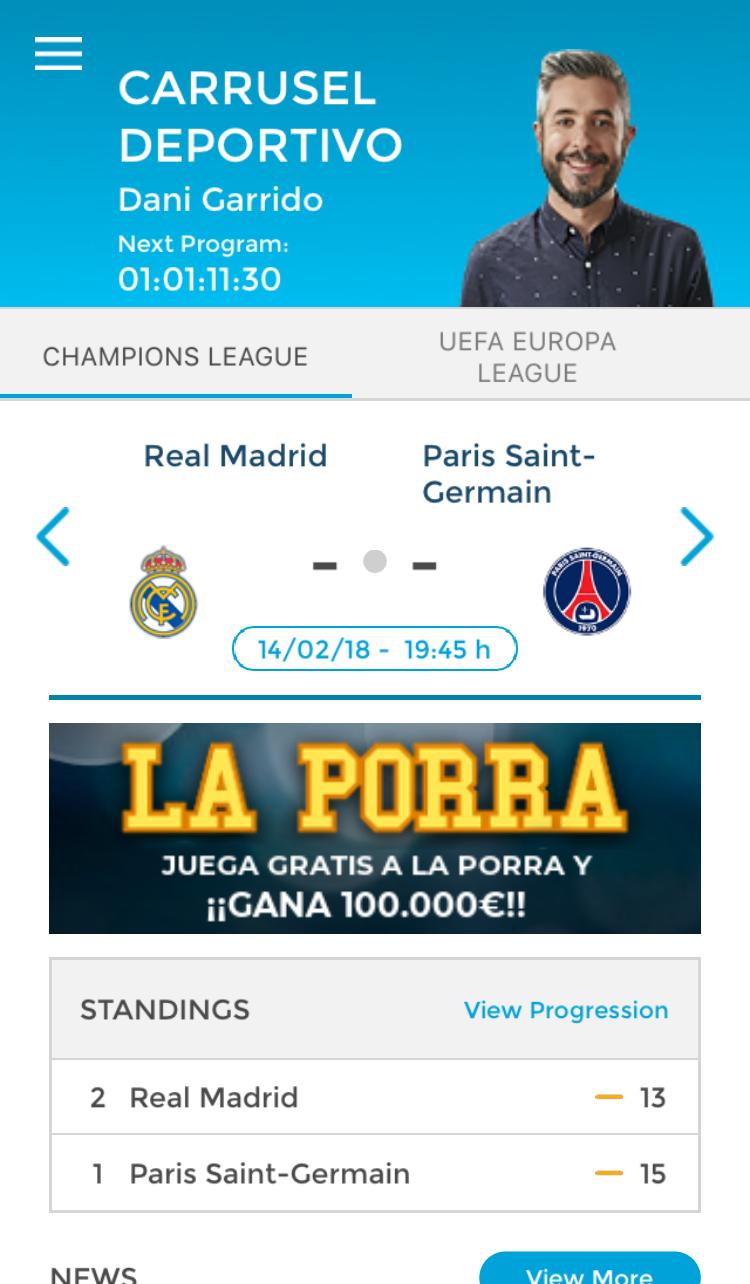Screen dimensions: 750x1284
Task: Switch to the UEFA Europa League tab
Action: (527, 357)
